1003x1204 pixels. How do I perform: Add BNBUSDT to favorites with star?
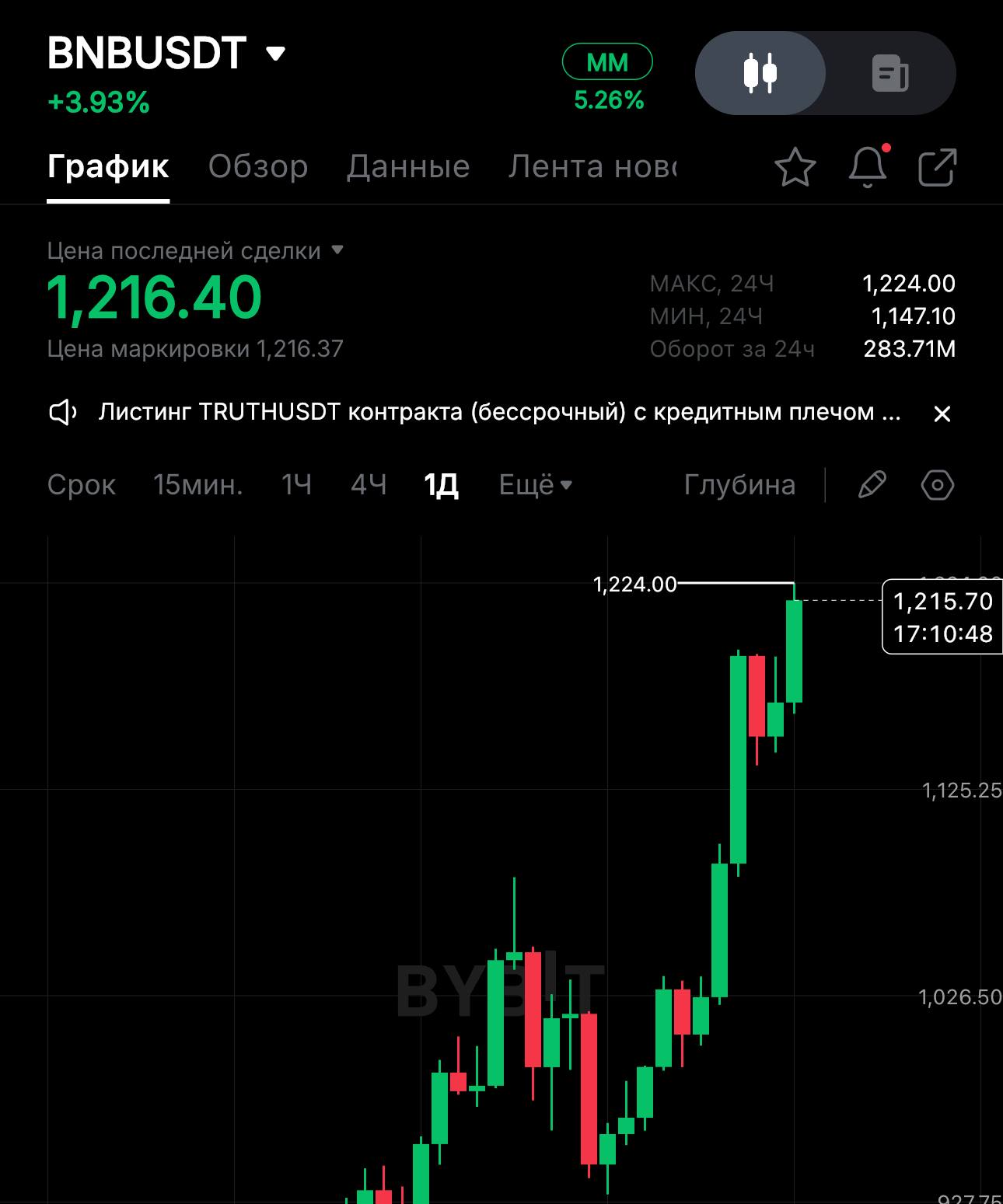pos(795,167)
